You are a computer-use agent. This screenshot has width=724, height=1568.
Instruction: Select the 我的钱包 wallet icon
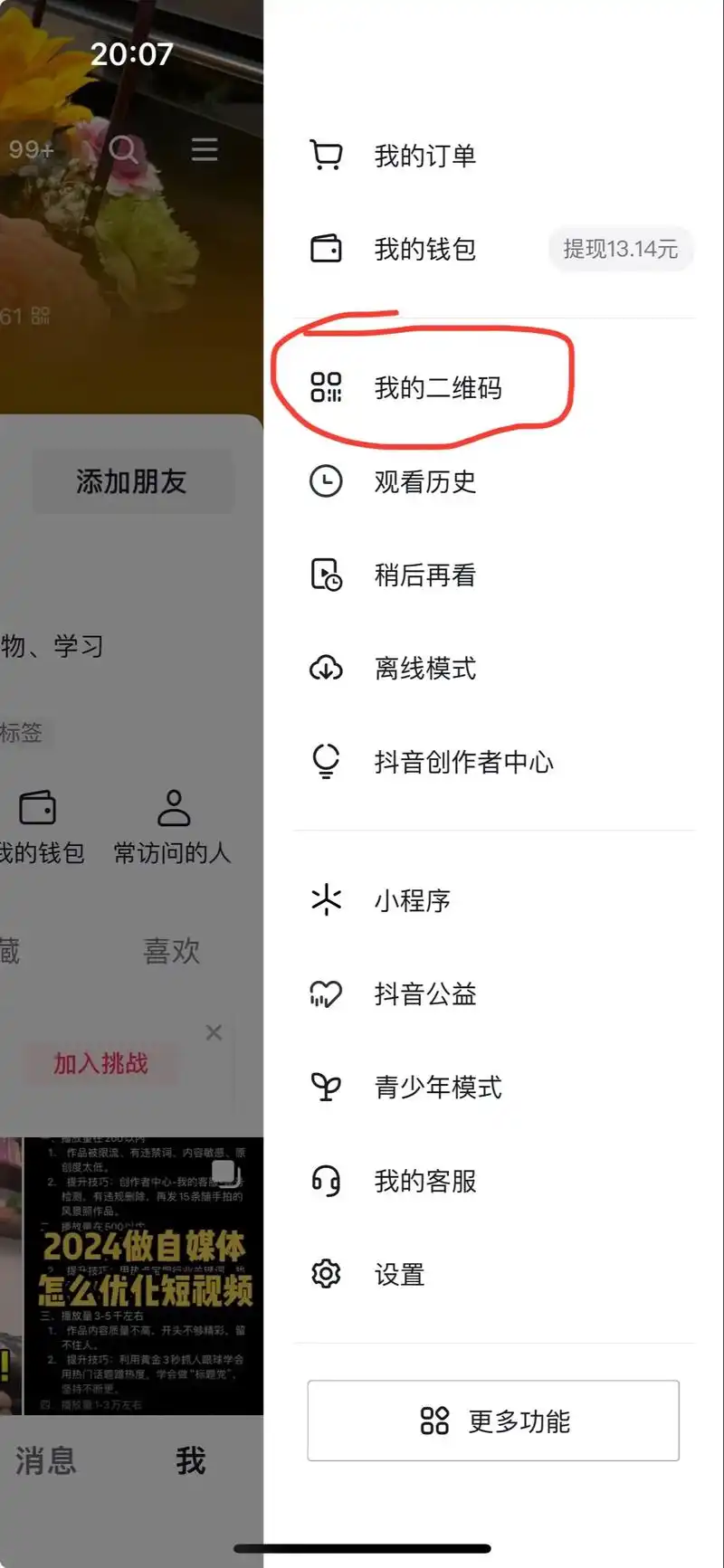point(326,250)
